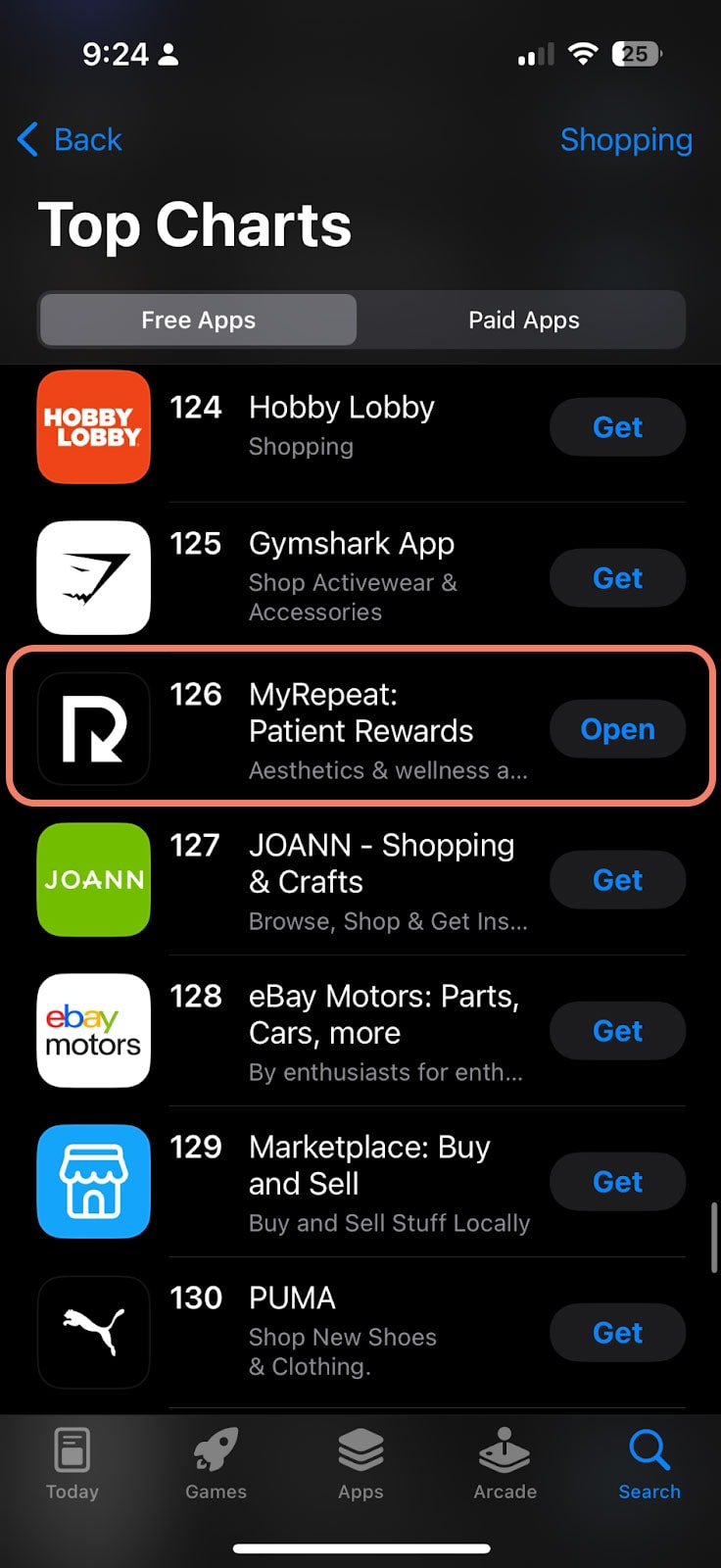Viewport: 721px width, 1568px height.
Task: Switch to the Paid Apps segment
Action: [523, 320]
